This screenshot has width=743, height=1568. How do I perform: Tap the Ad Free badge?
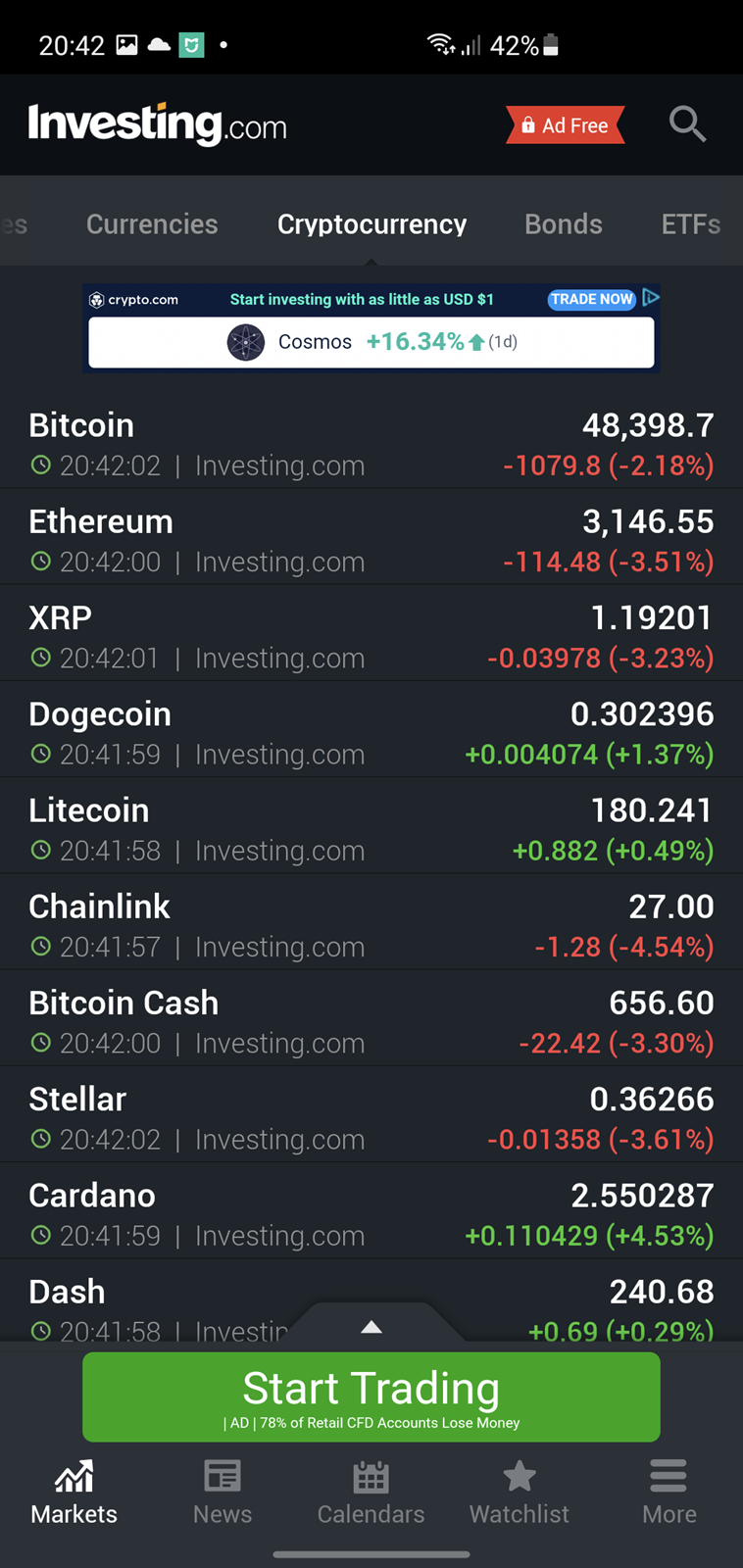tap(566, 125)
